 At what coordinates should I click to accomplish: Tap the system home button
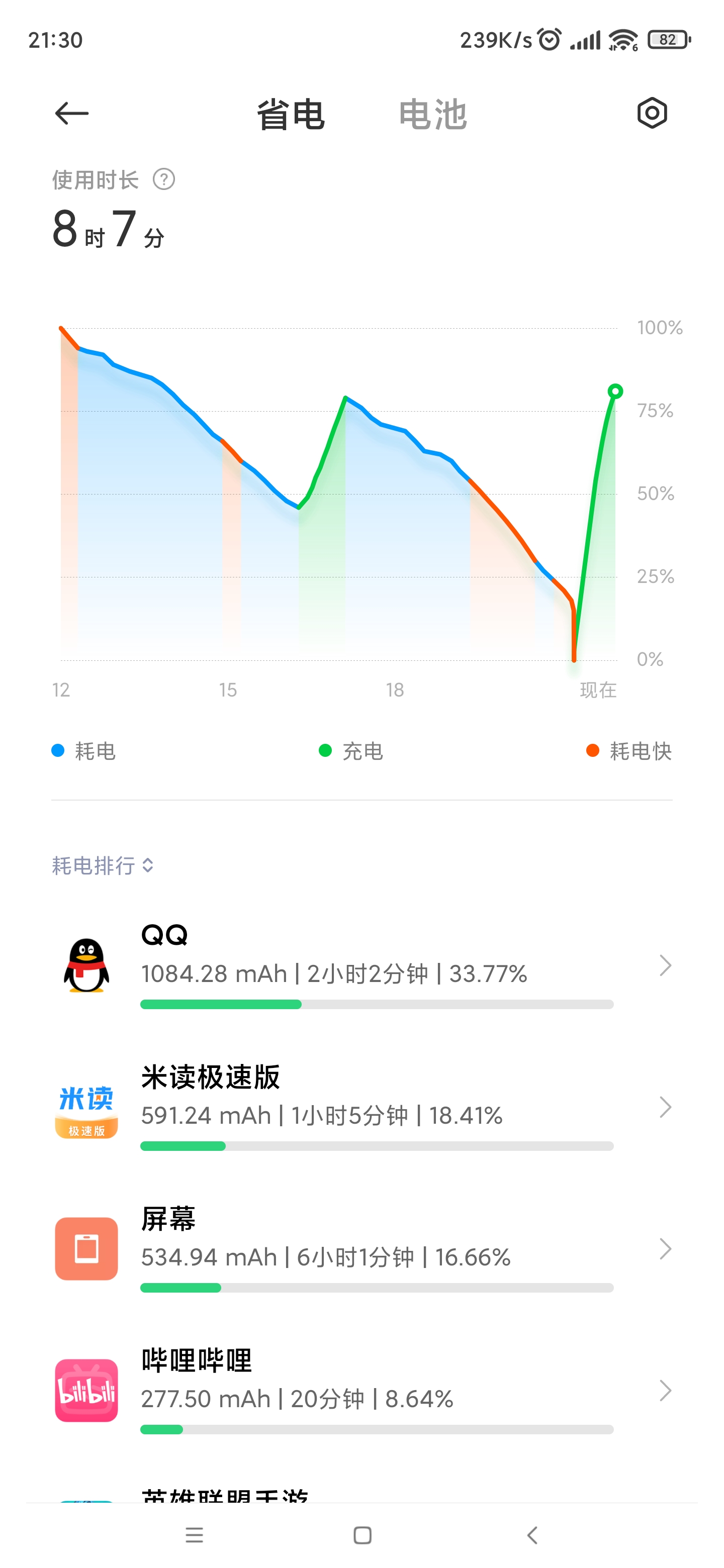363,1535
